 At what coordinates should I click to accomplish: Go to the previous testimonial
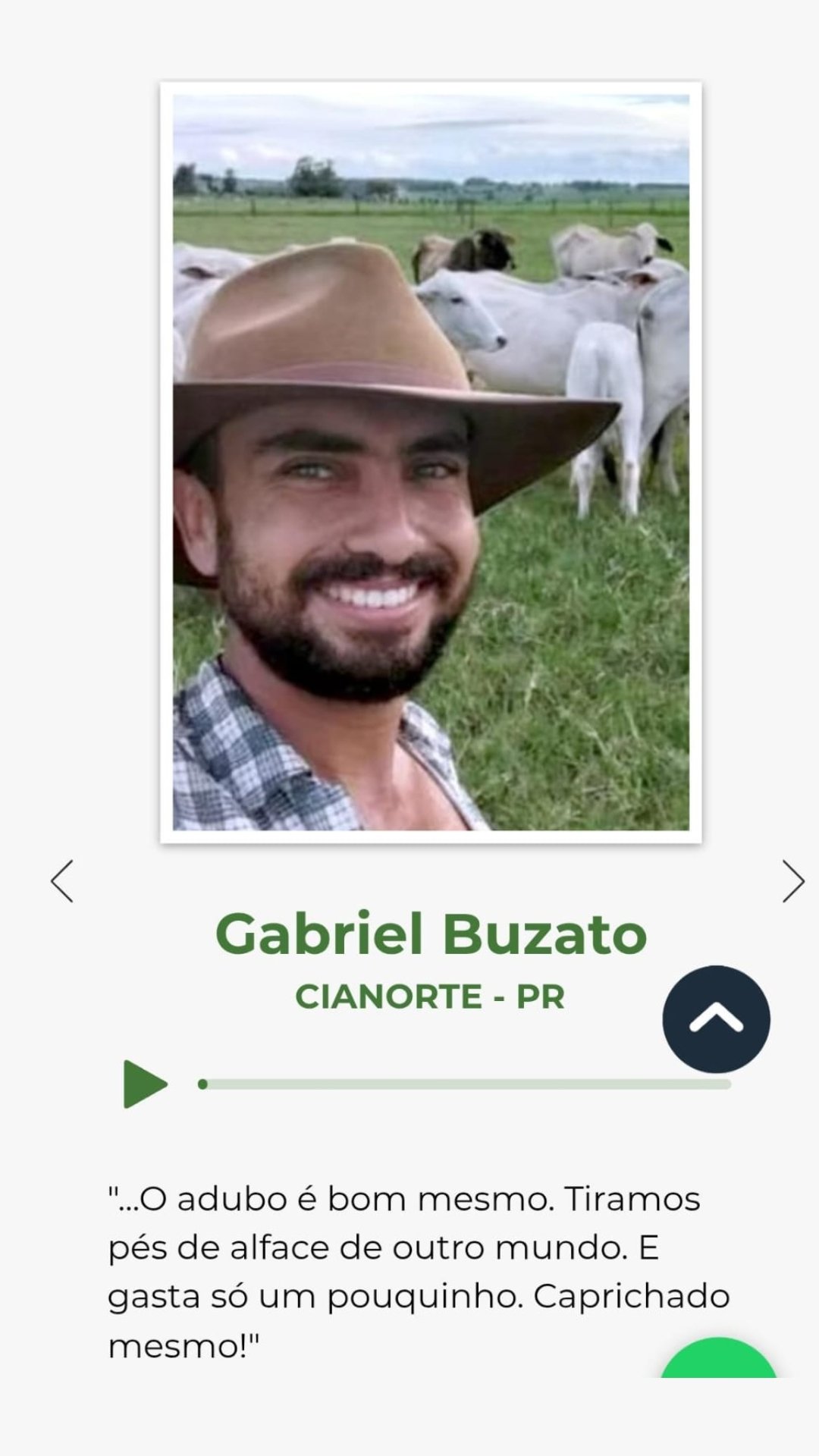[62, 881]
